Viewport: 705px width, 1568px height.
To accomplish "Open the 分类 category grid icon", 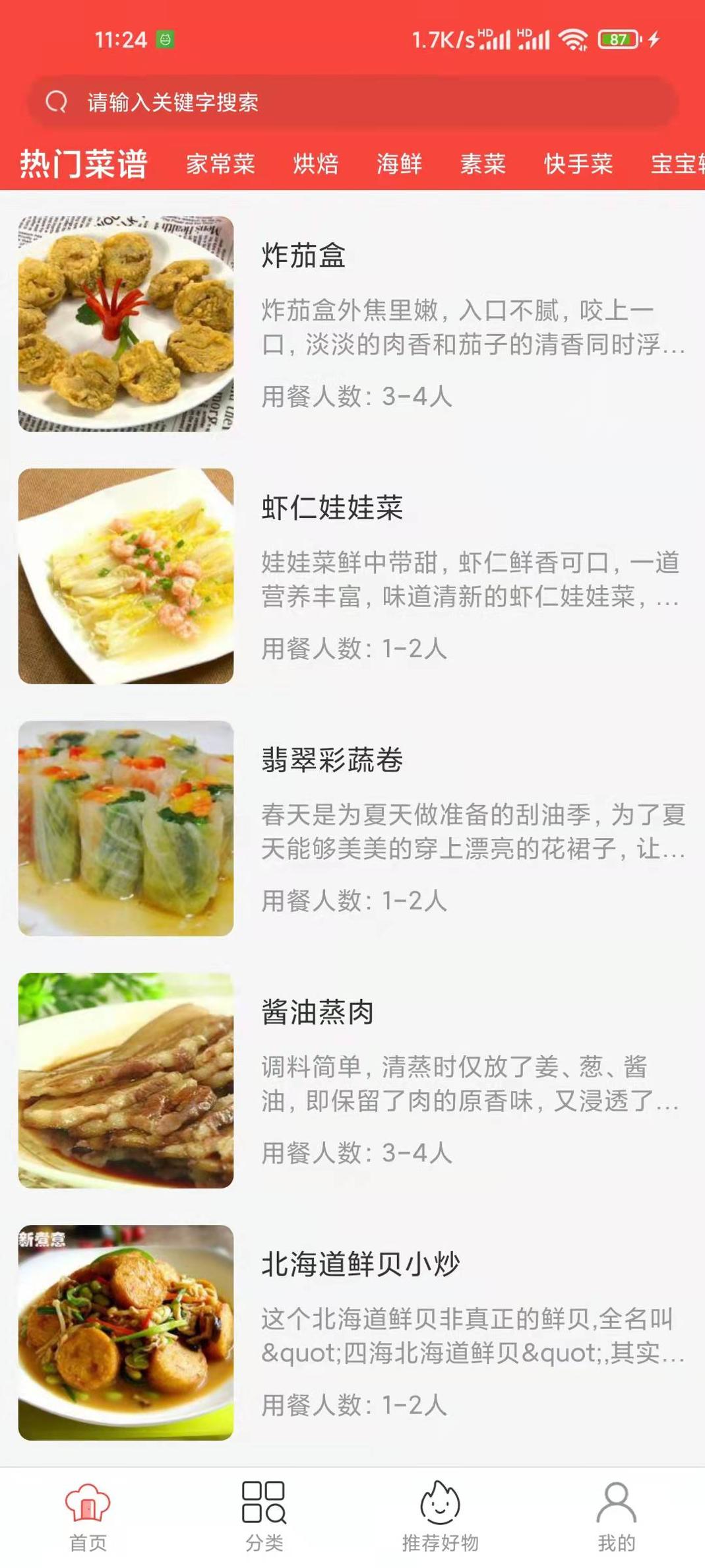I will [263, 1506].
